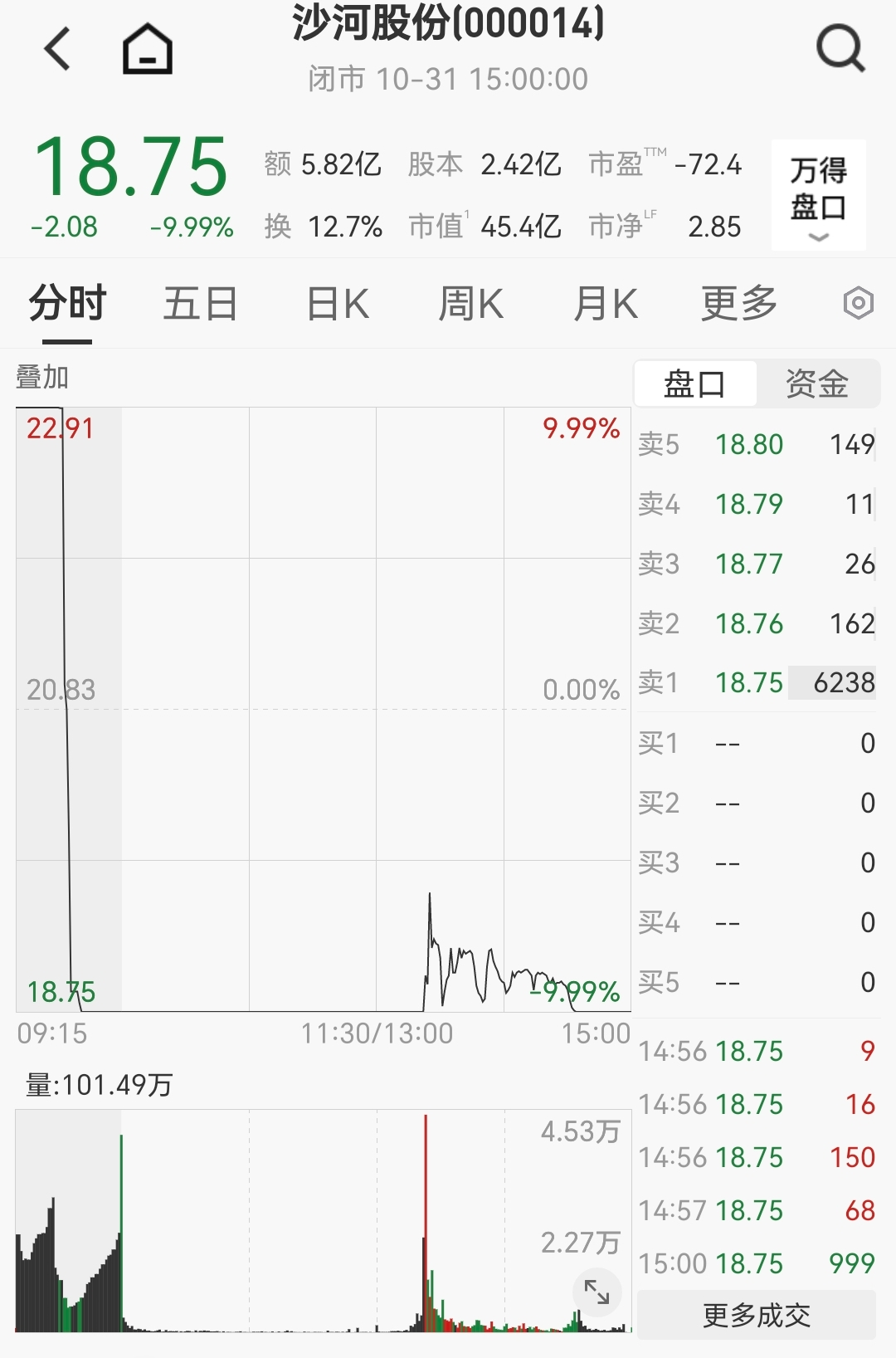Select the 日K chart tab
The width and height of the screenshot is (896, 1358).
pos(338,304)
